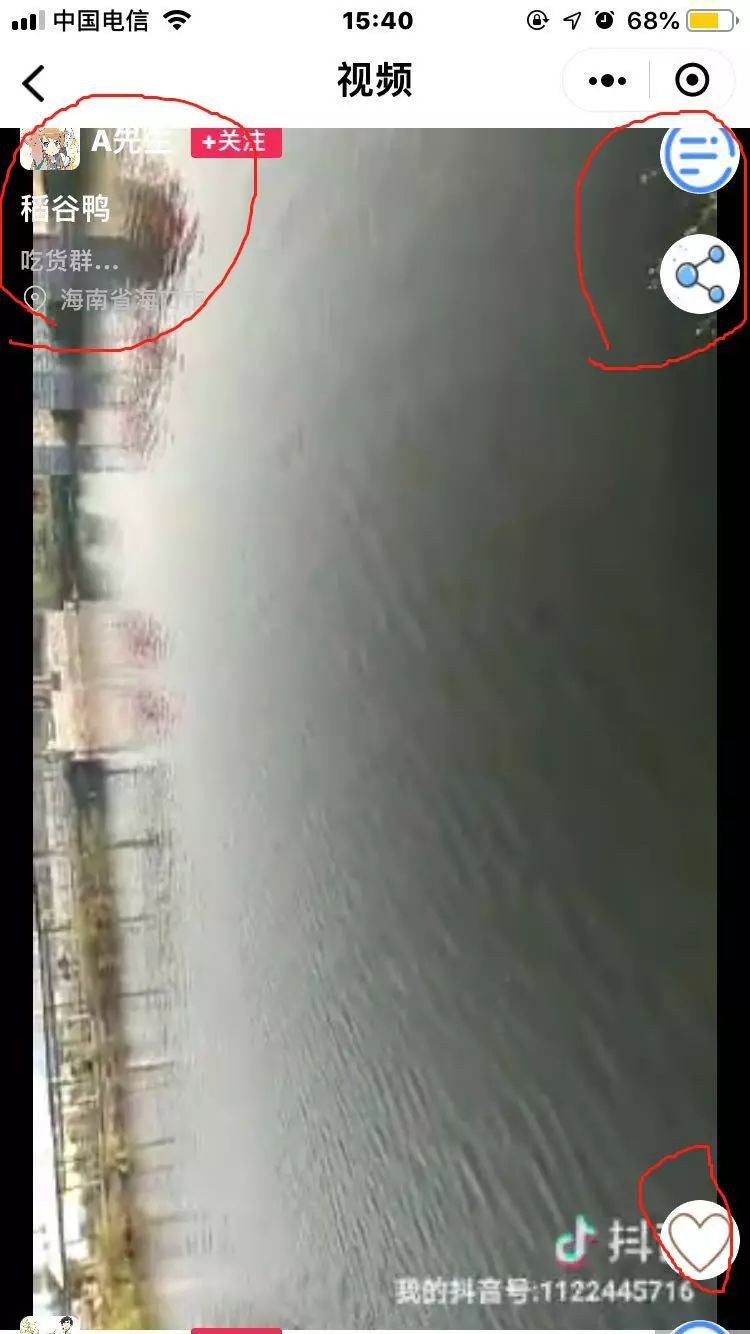750x1334 pixels.
Task: Like the video with the heart icon
Action: pyautogui.click(x=700, y=1240)
